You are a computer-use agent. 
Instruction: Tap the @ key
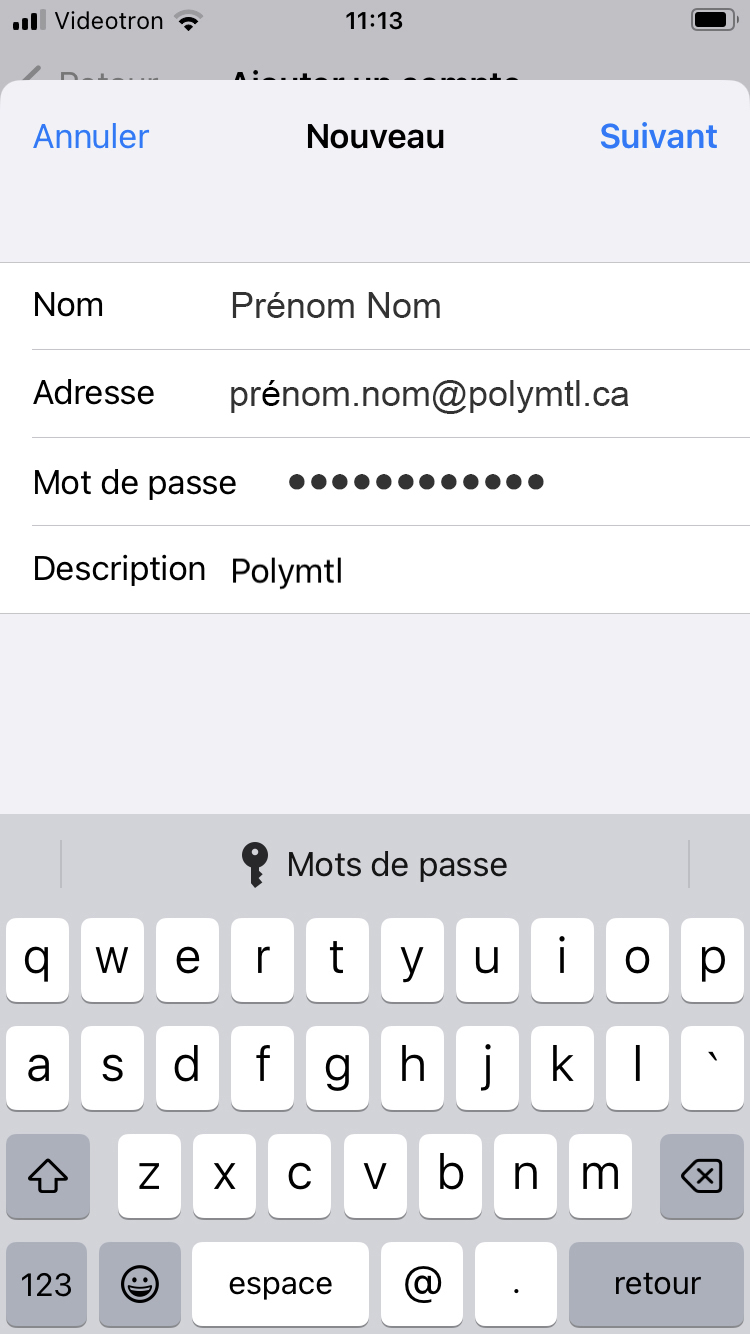click(x=422, y=1284)
